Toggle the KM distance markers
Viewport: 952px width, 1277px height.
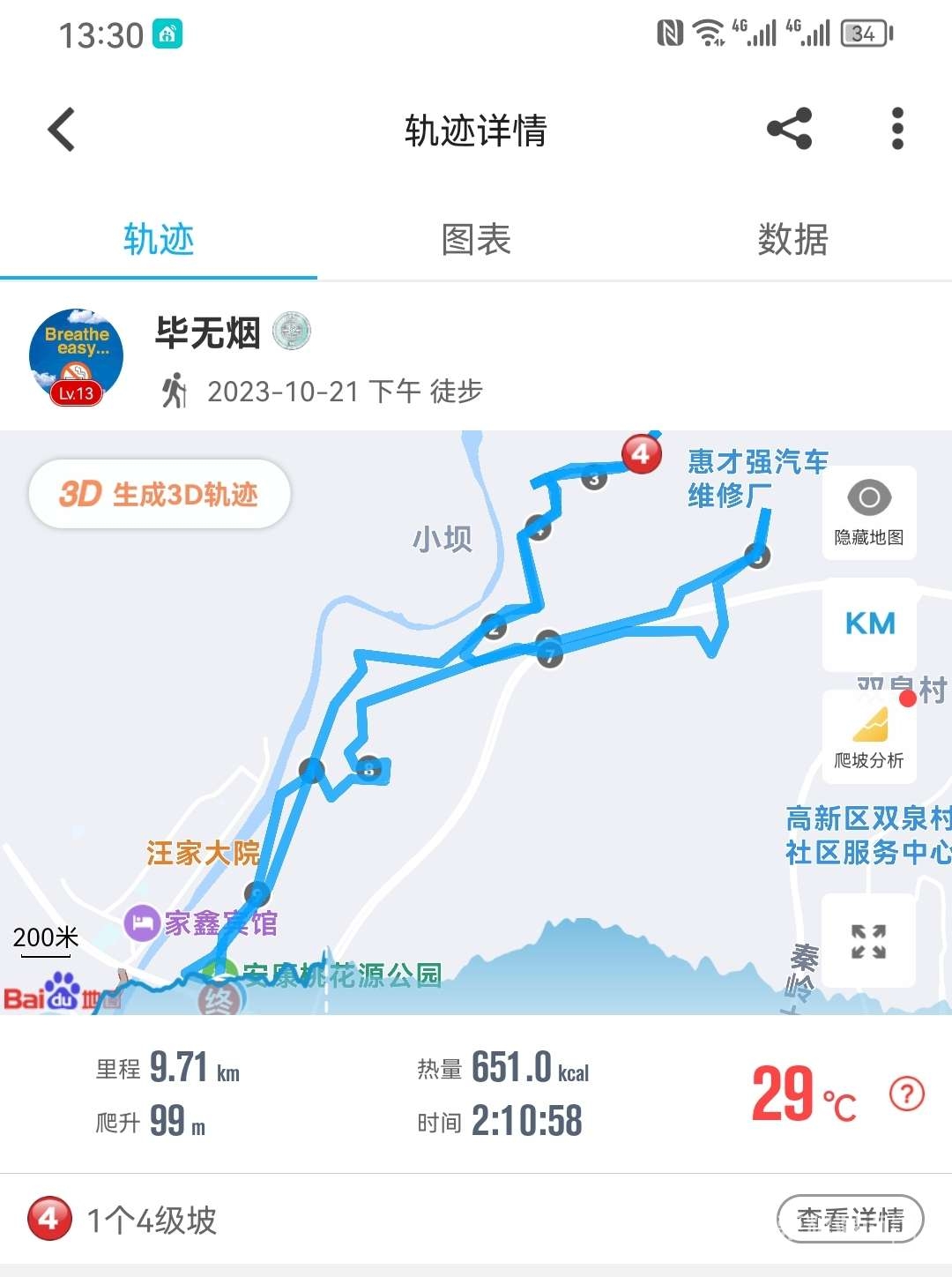point(869,624)
